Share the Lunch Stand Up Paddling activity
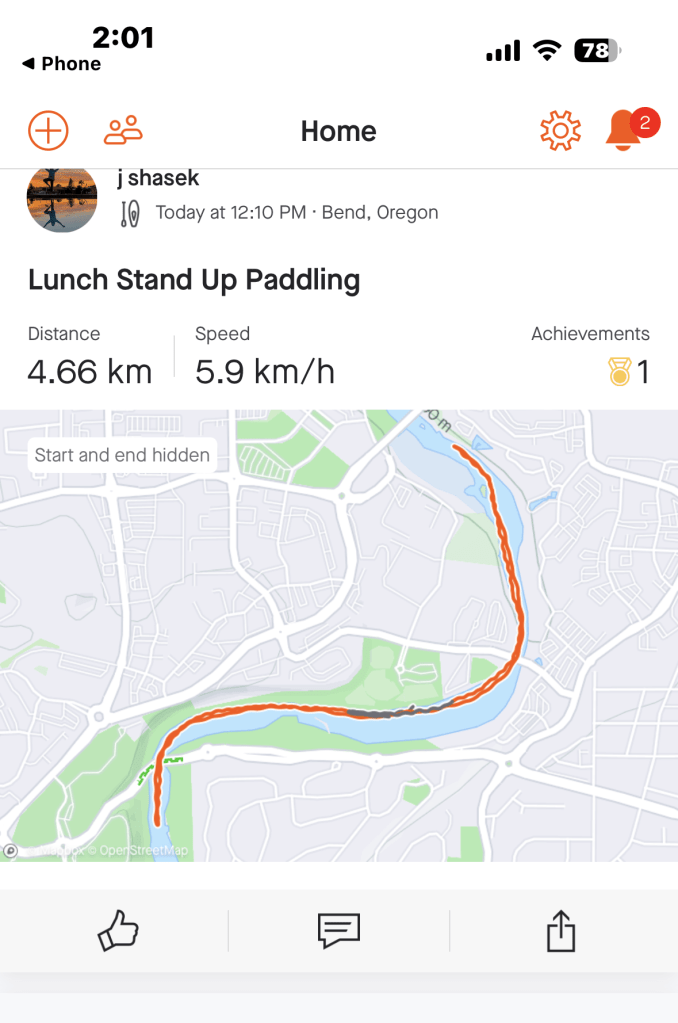 click(562, 932)
